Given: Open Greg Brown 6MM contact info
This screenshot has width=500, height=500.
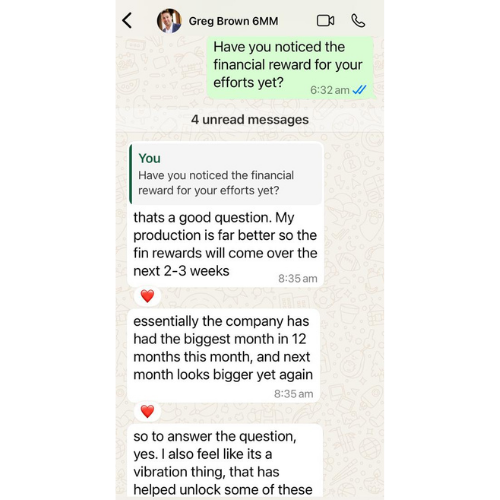Looking at the screenshot, I should coord(233,21).
